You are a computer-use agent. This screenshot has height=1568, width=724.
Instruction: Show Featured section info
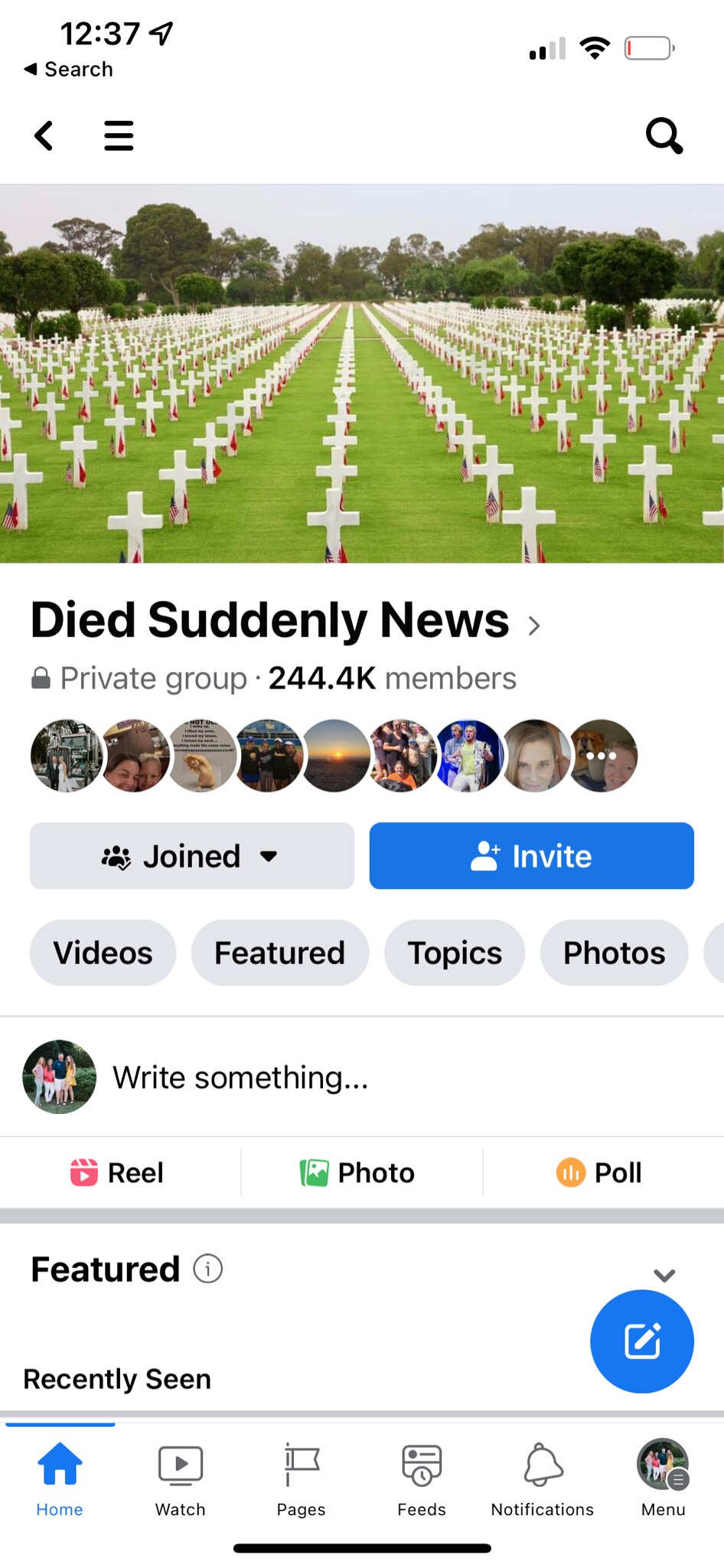[207, 1269]
